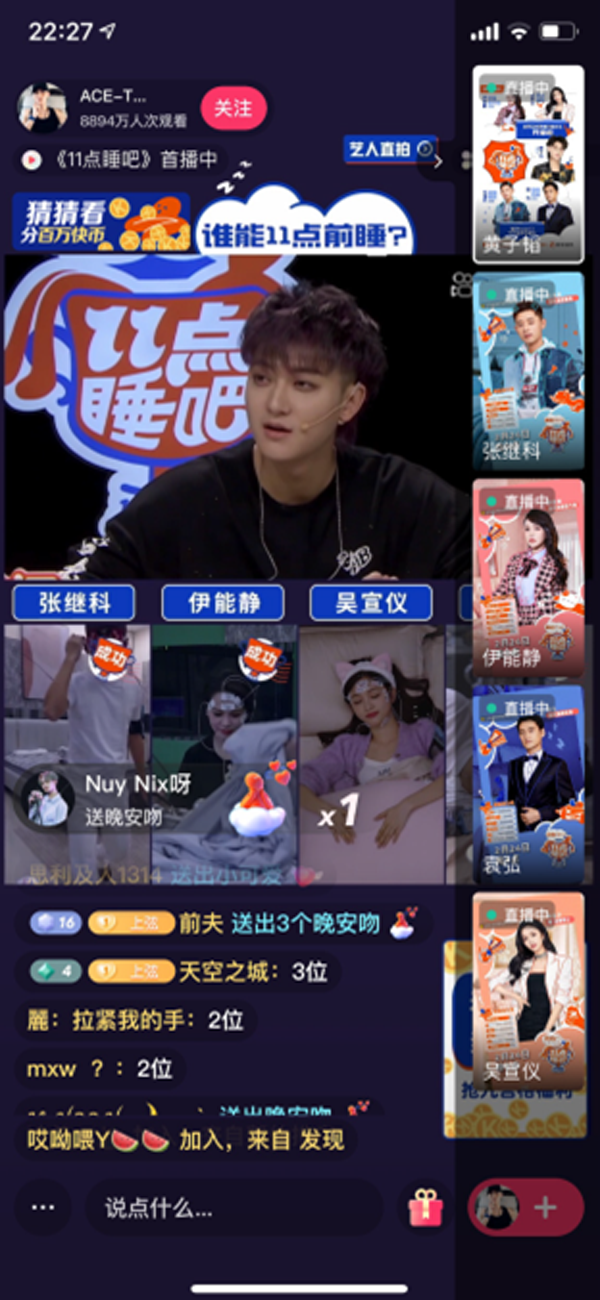
Task: View 吴宣仪's sleeping camera feed
Action: (x=372, y=755)
